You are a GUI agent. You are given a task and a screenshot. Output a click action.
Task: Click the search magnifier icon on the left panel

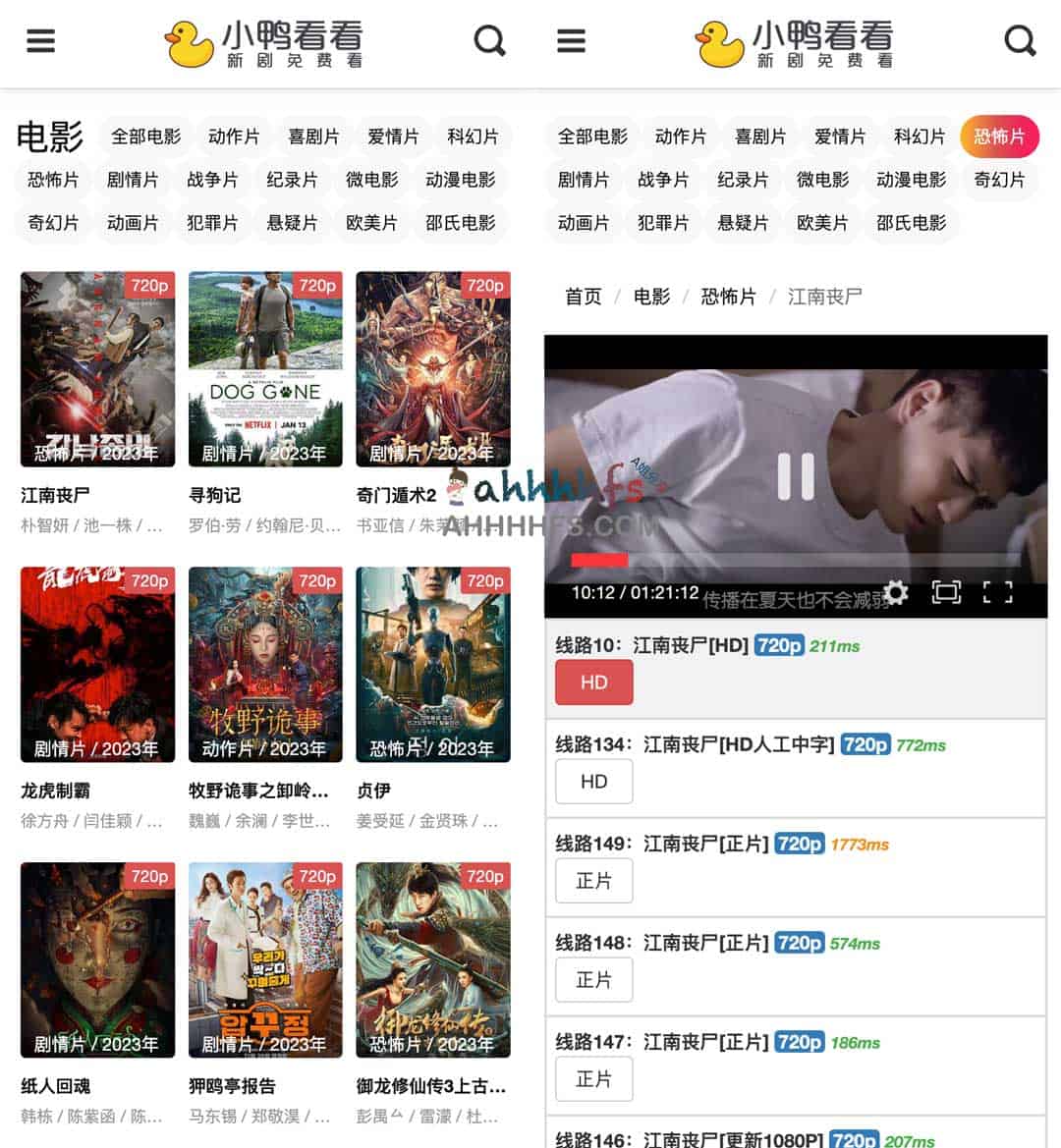click(x=489, y=41)
